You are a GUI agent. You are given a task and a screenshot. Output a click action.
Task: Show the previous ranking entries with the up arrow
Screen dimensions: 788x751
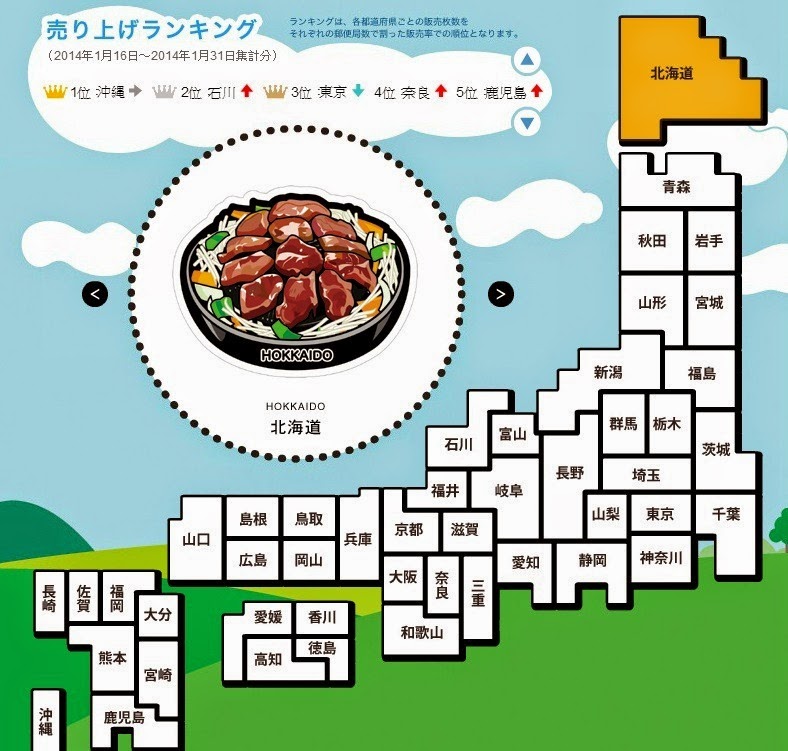point(526,62)
